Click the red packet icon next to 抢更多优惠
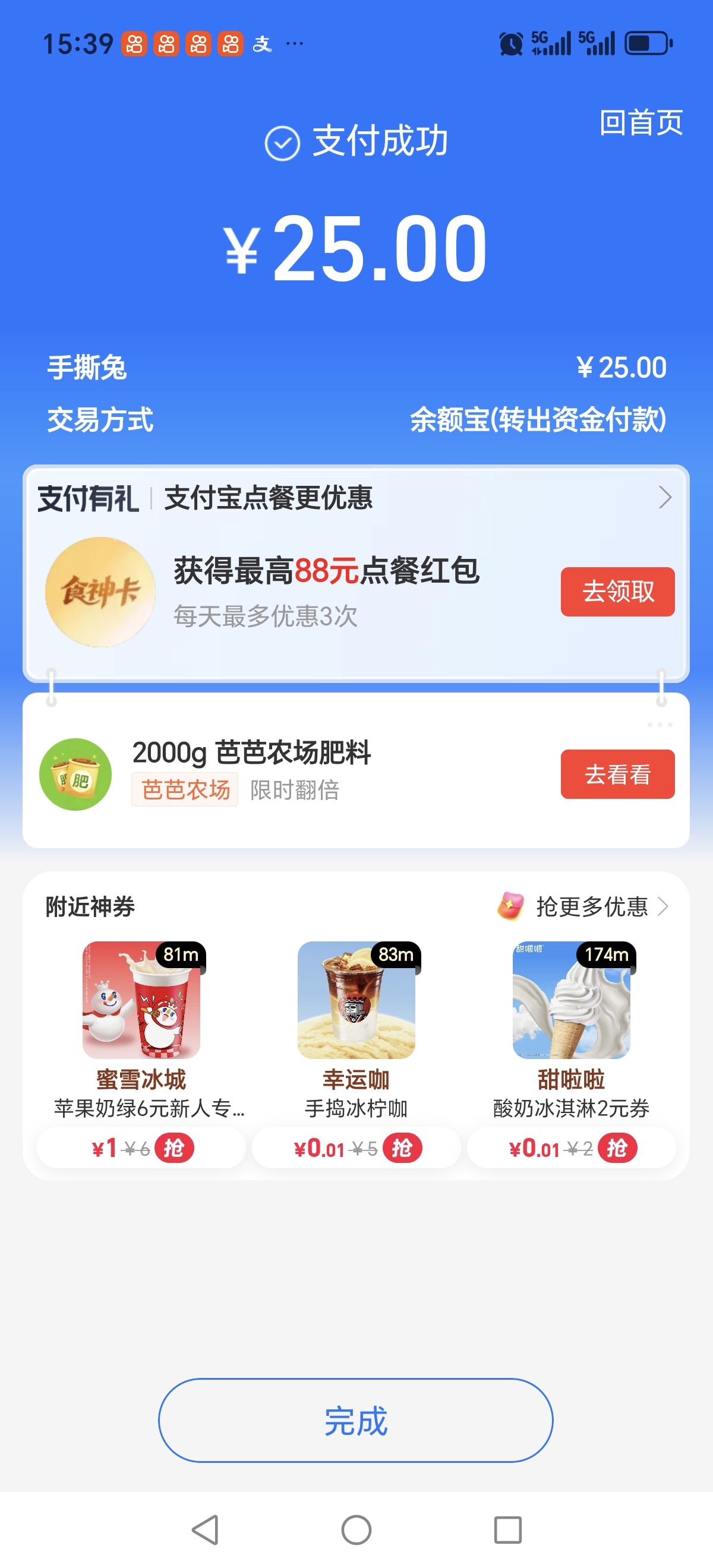Screen dimensions: 713x1568 pos(512,906)
